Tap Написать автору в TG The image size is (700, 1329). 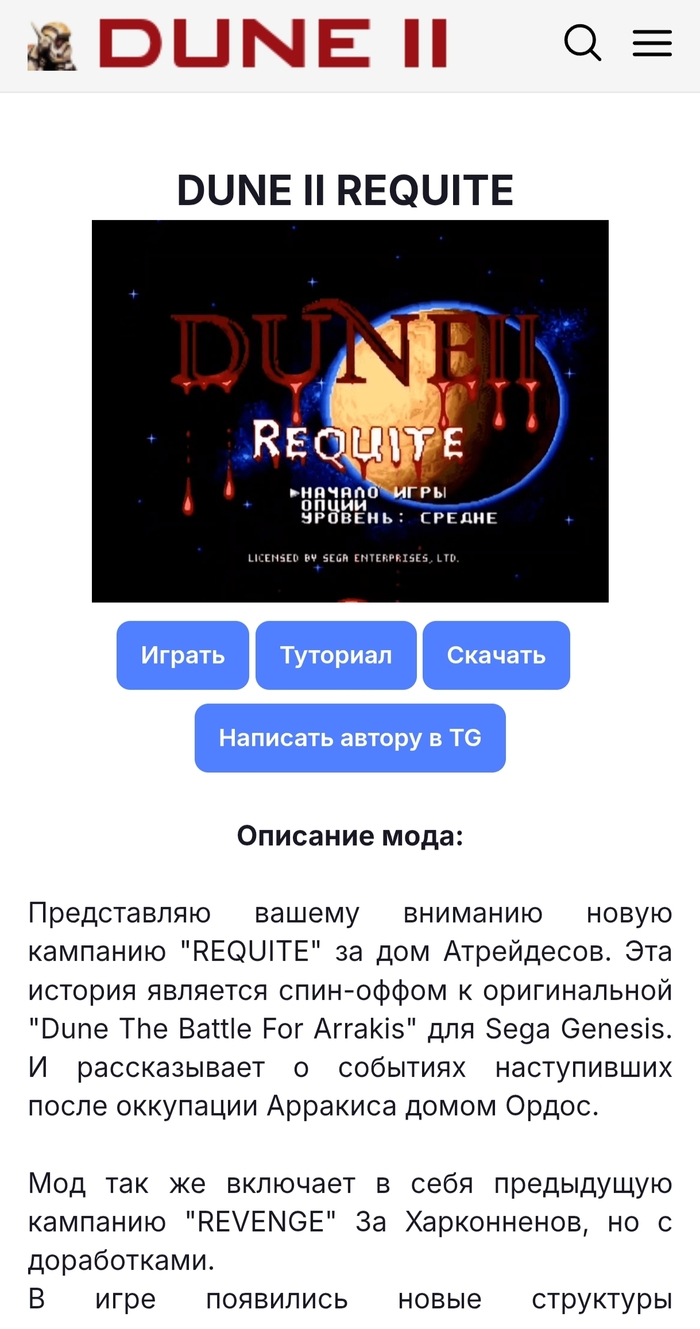point(350,738)
